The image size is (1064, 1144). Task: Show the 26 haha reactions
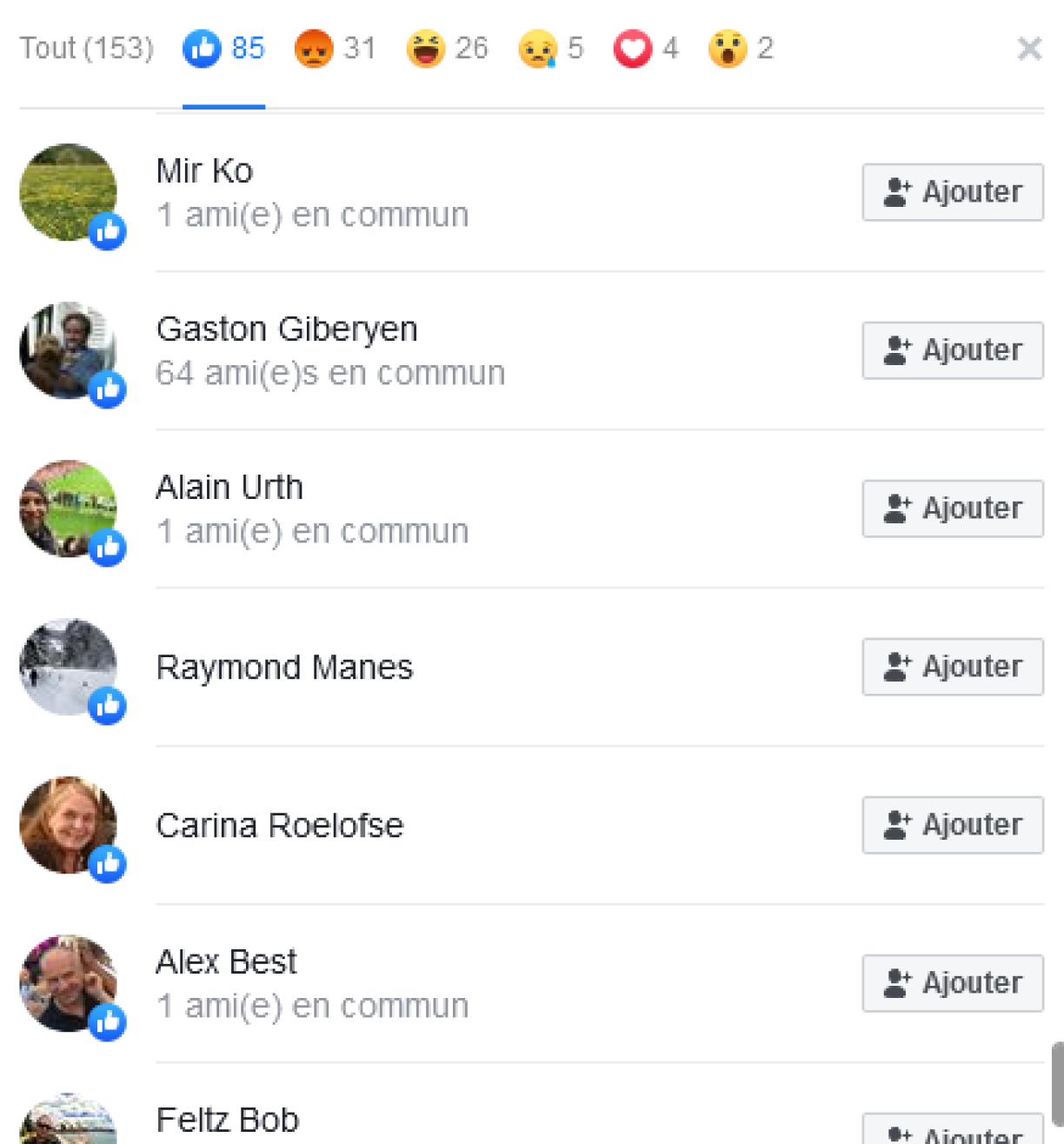(447, 48)
